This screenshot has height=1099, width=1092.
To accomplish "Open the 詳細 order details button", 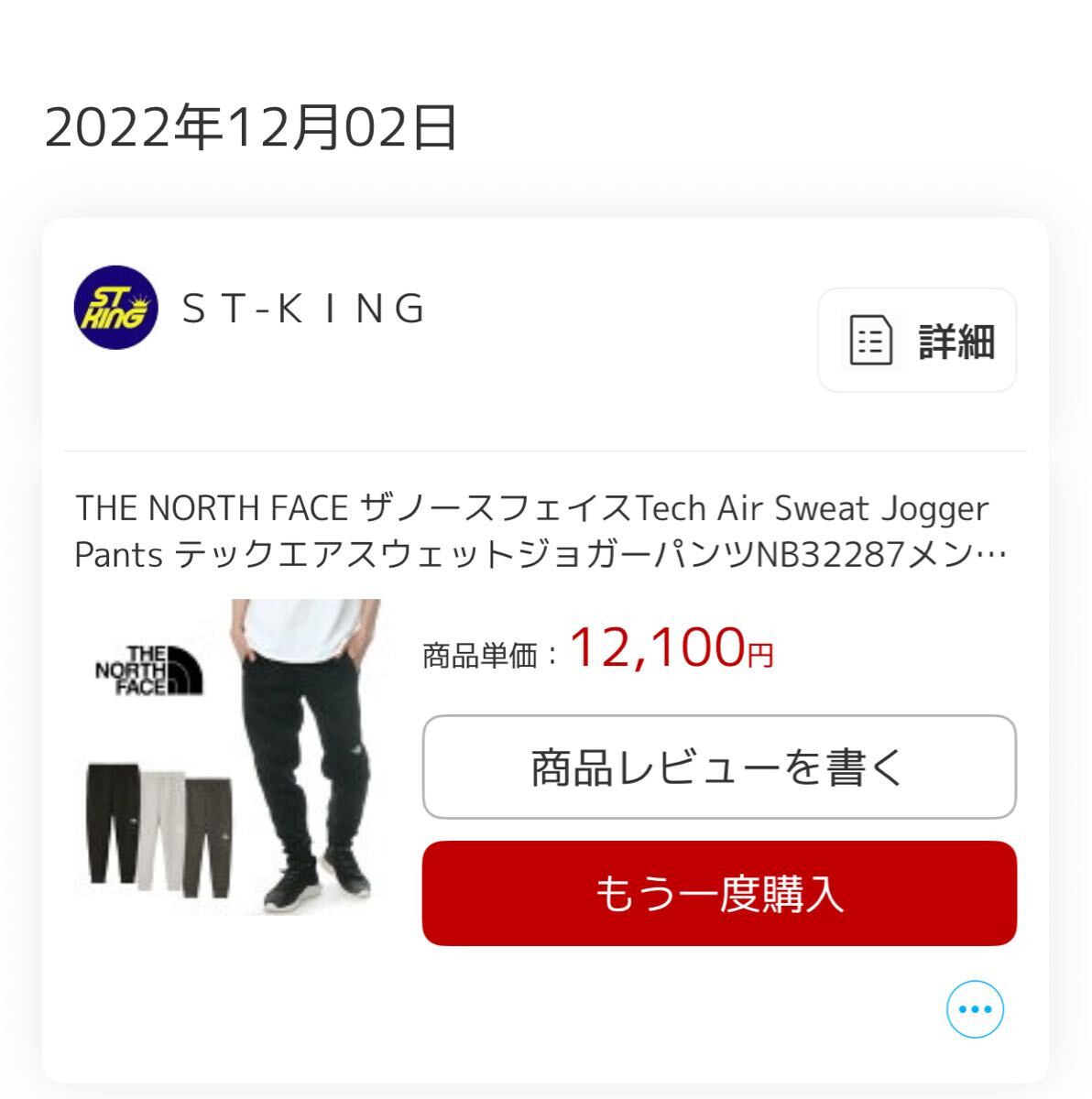I will [x=917, y=341].
